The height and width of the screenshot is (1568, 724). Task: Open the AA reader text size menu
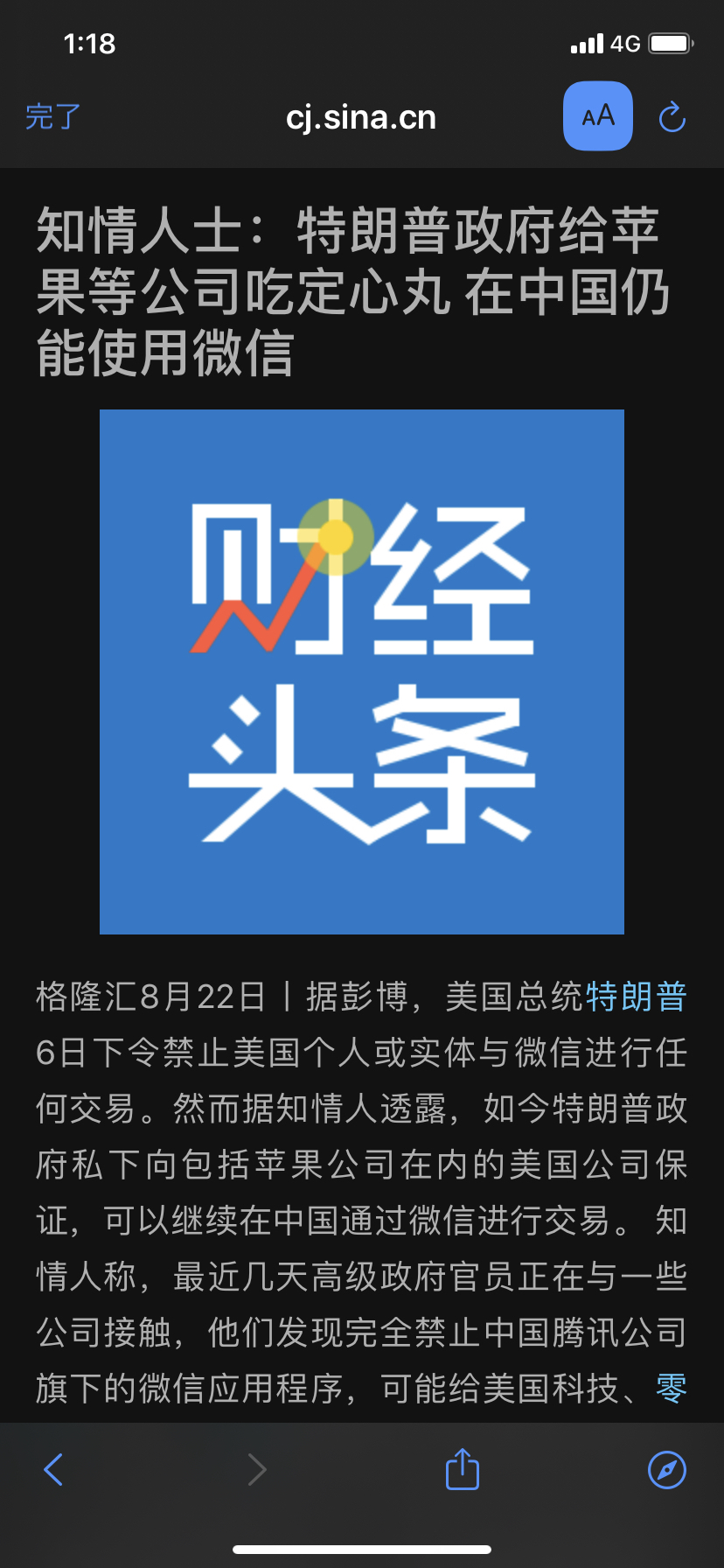598,115
